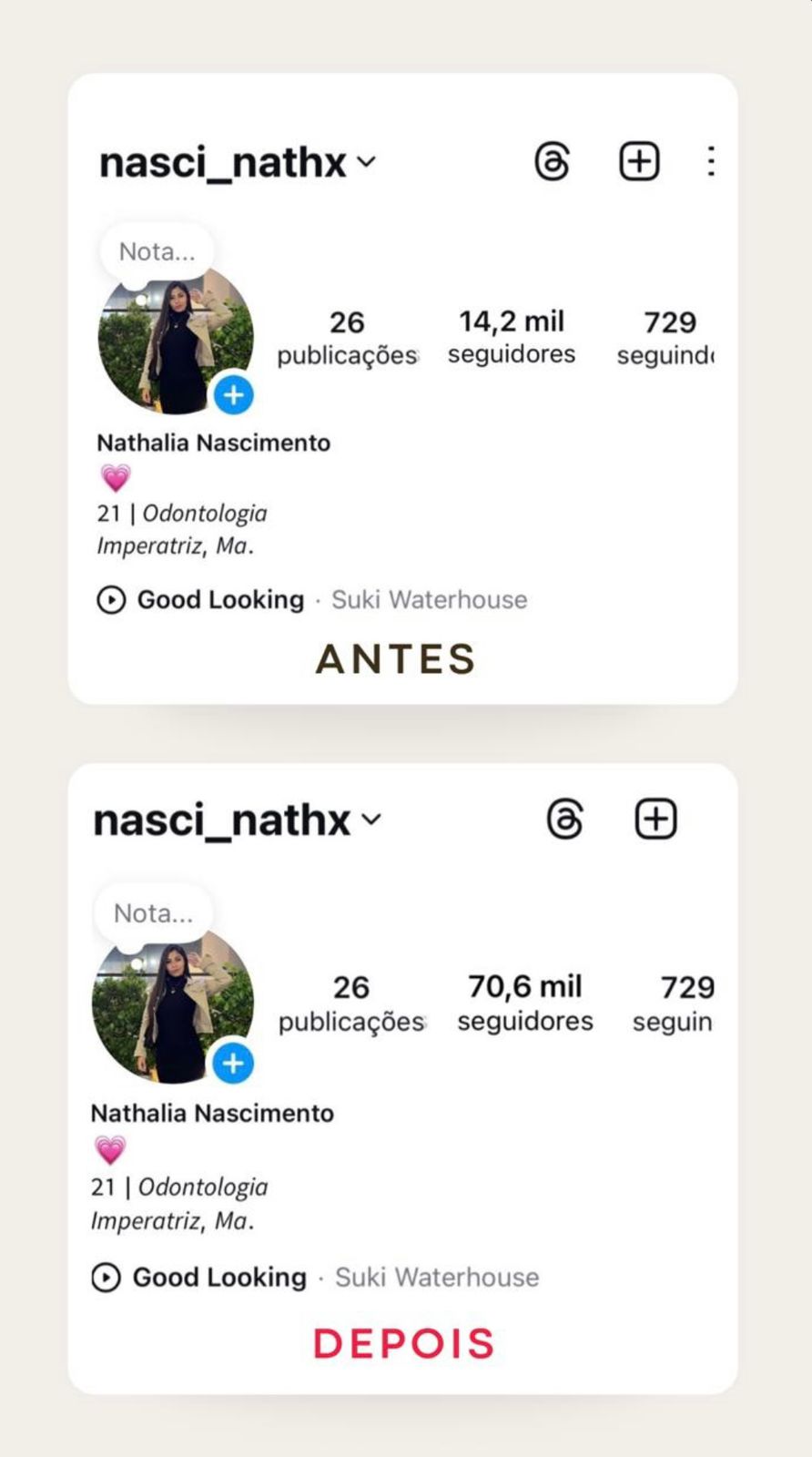Viewport: 812px width, 1457px height.
Task: Click the pink heart emoji in the DEPOIS bio
Action: pos(111,1149)
